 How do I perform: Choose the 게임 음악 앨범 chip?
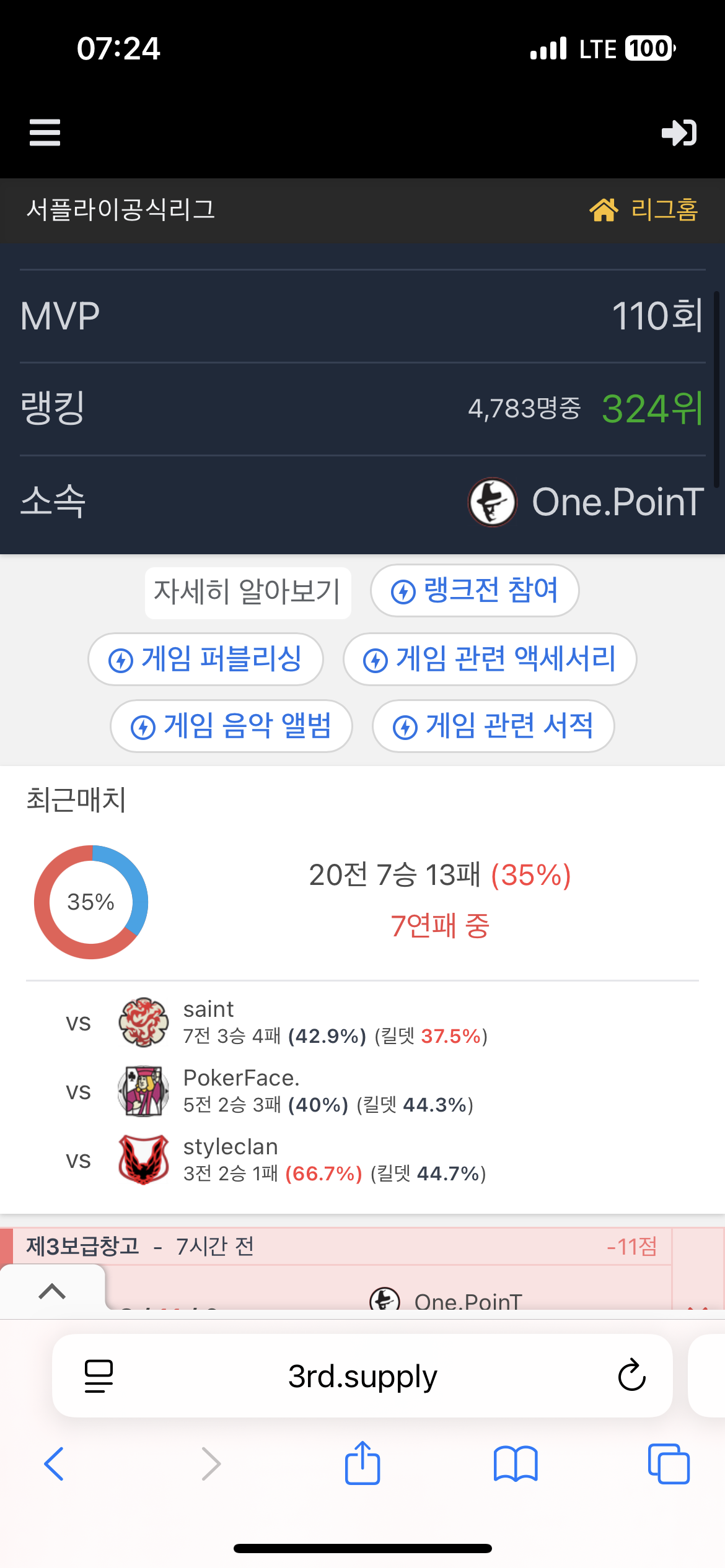[231, 726]
